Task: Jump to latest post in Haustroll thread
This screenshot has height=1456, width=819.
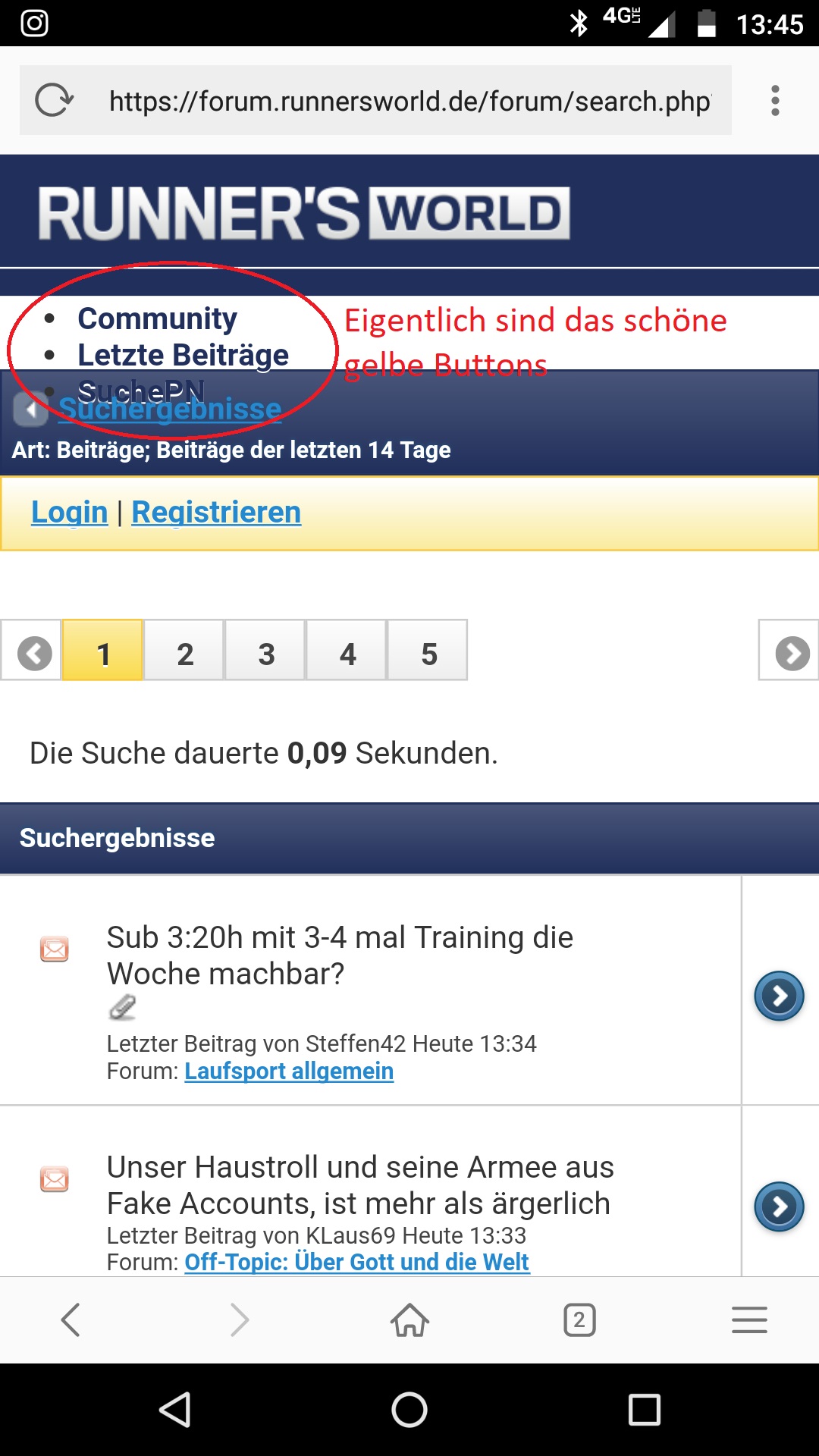Action: point(779,1207)
